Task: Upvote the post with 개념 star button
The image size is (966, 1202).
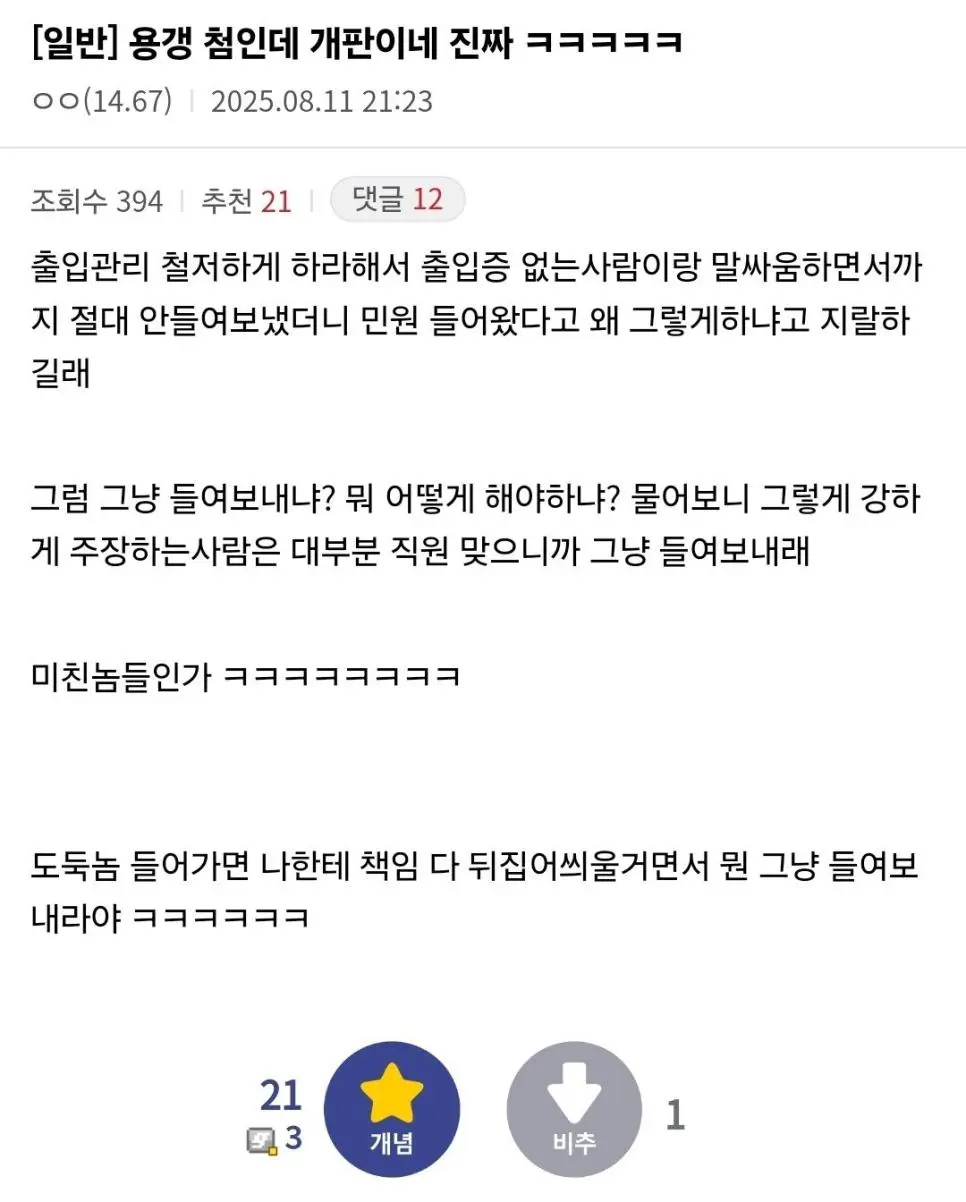Action: (392, 1108)
